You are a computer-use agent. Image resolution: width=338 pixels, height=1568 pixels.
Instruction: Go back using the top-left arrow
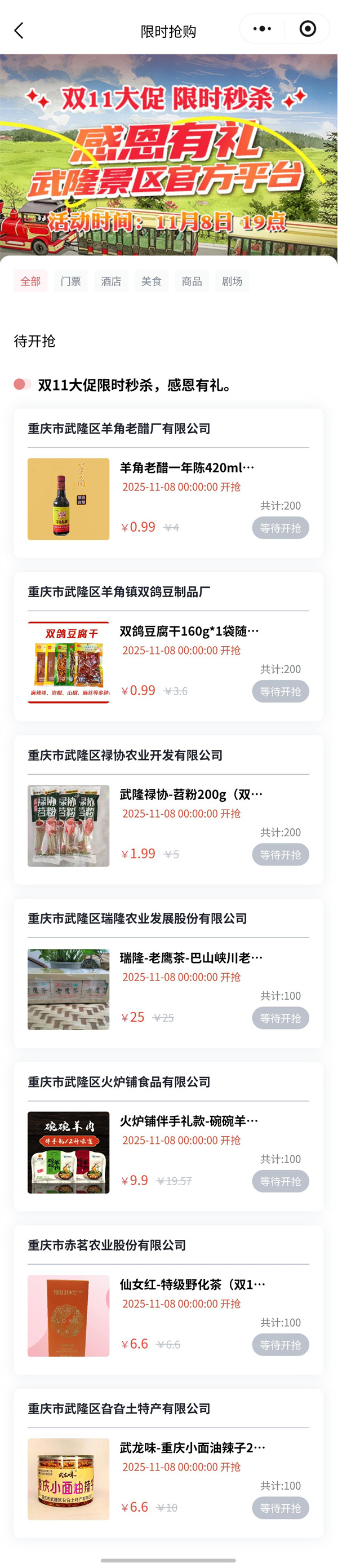[19, 30]
